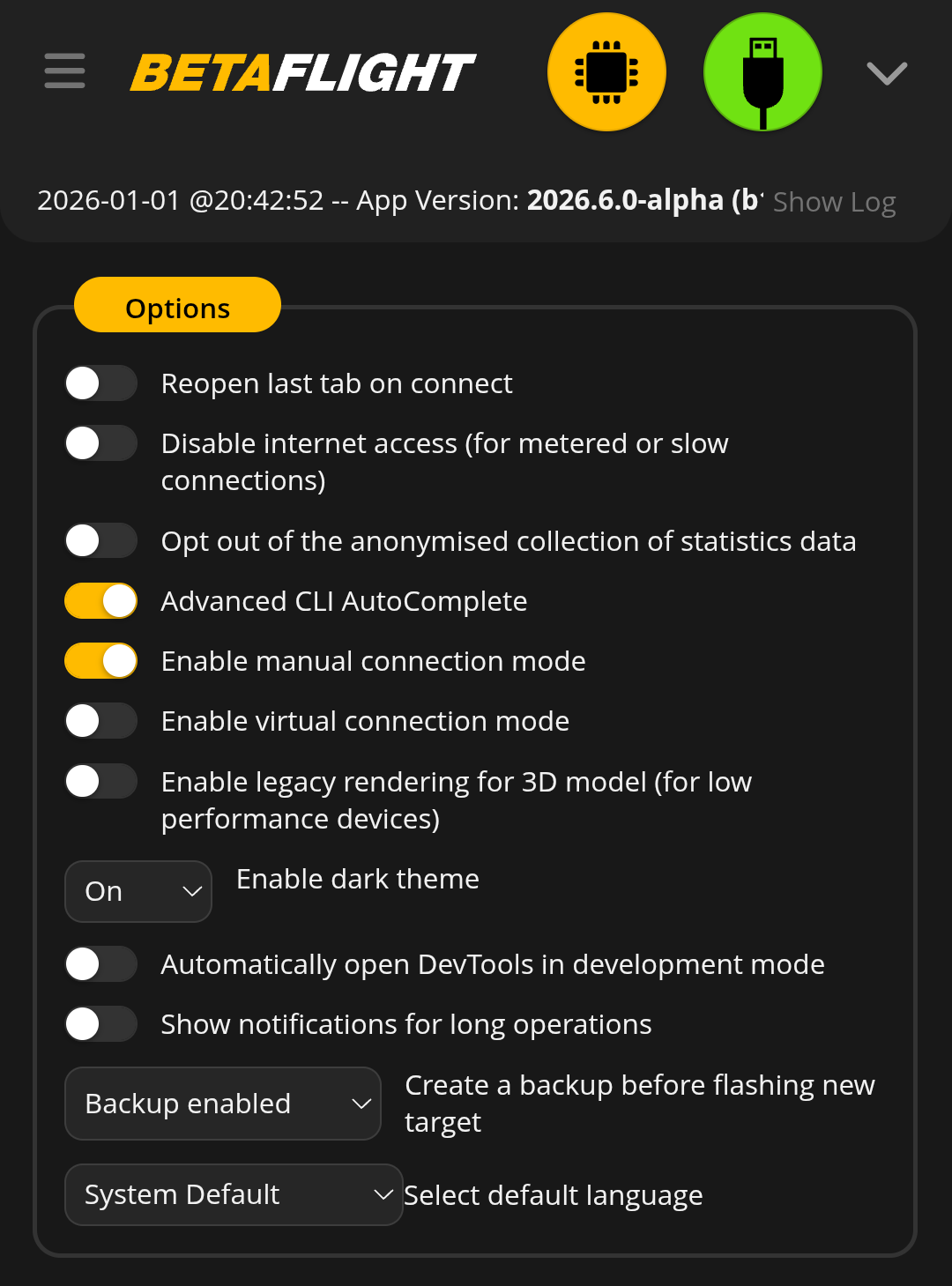Toggle Disable internet access option
Viewport: 952px width, 1286px height.
pos(100,442)
